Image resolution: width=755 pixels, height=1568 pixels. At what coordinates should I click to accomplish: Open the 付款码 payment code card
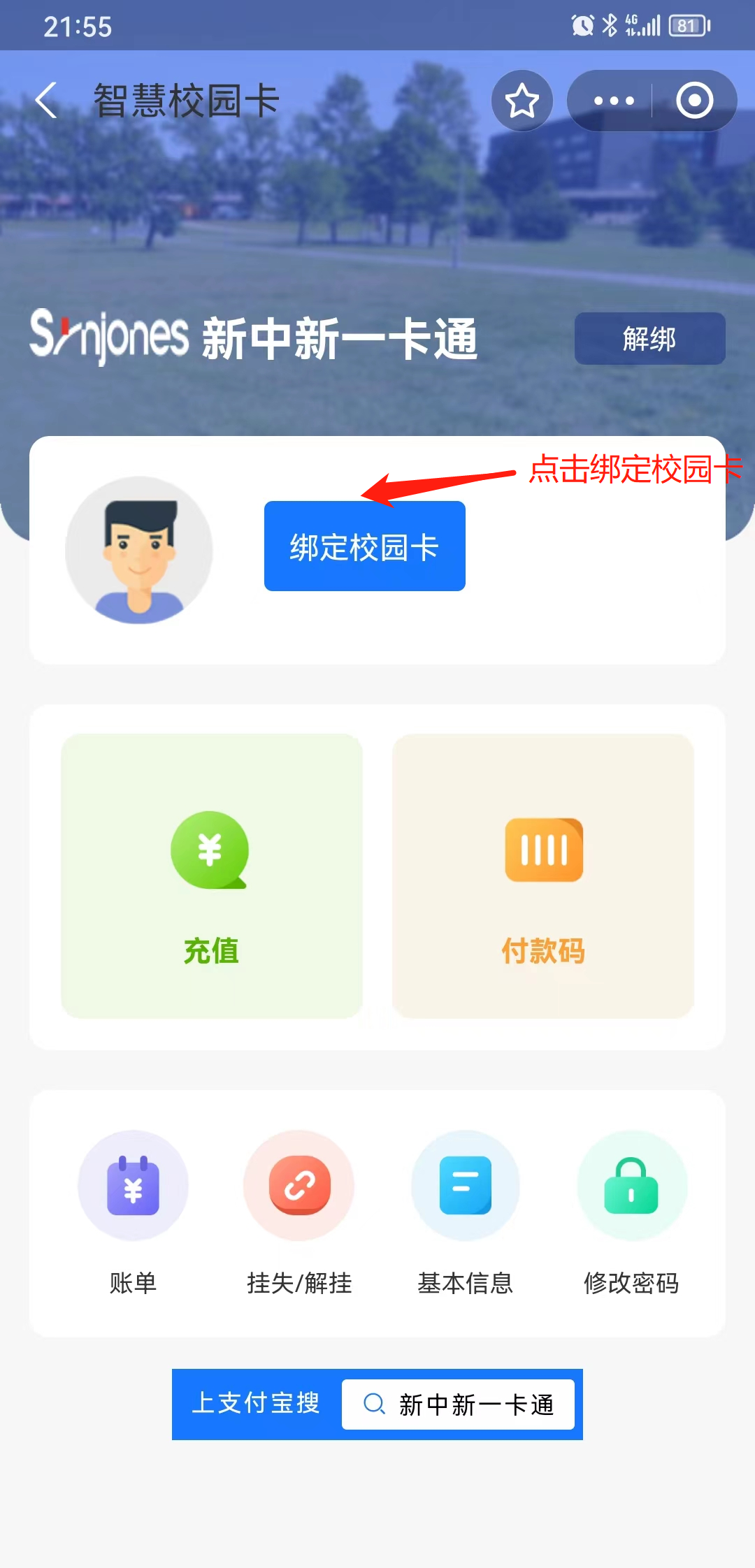point(543,876)
